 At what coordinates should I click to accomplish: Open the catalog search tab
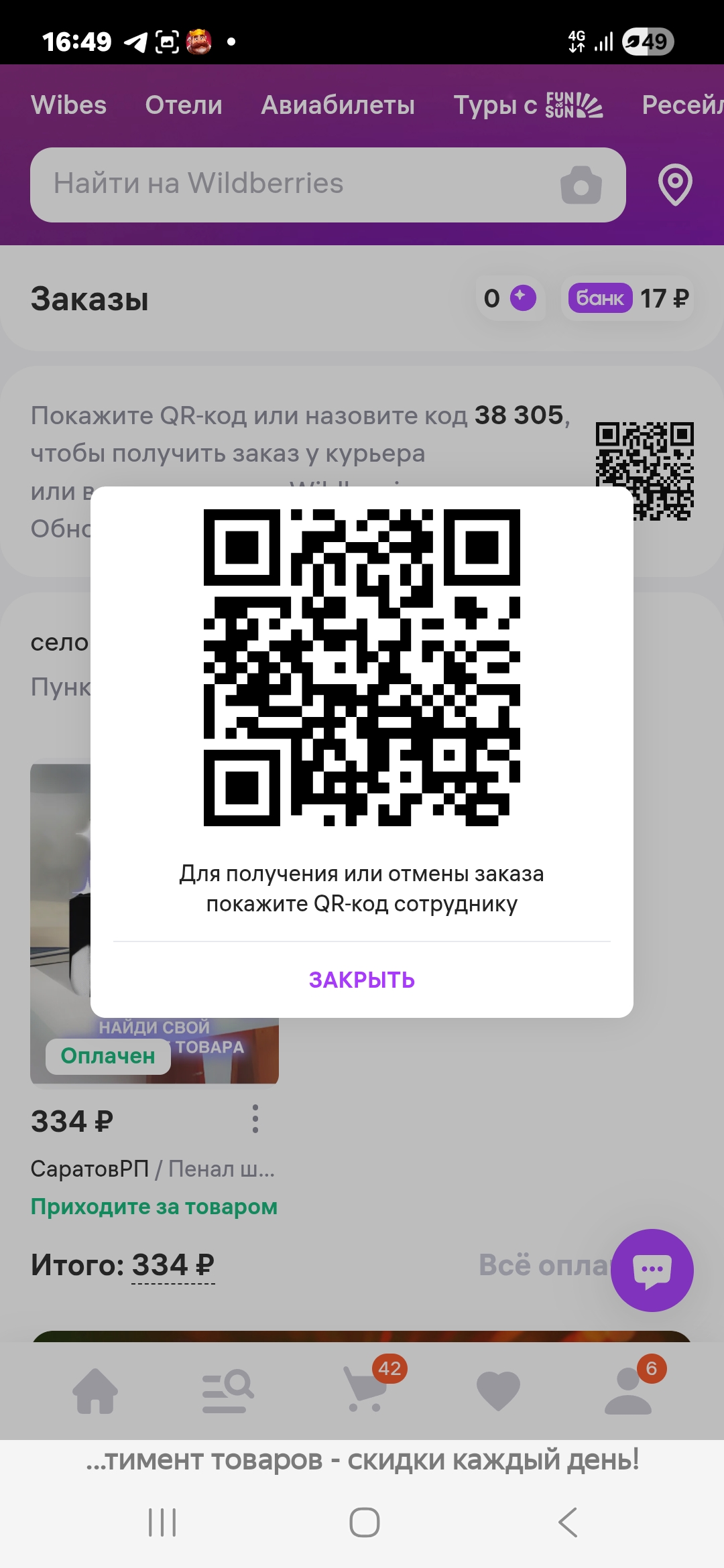227,1390
